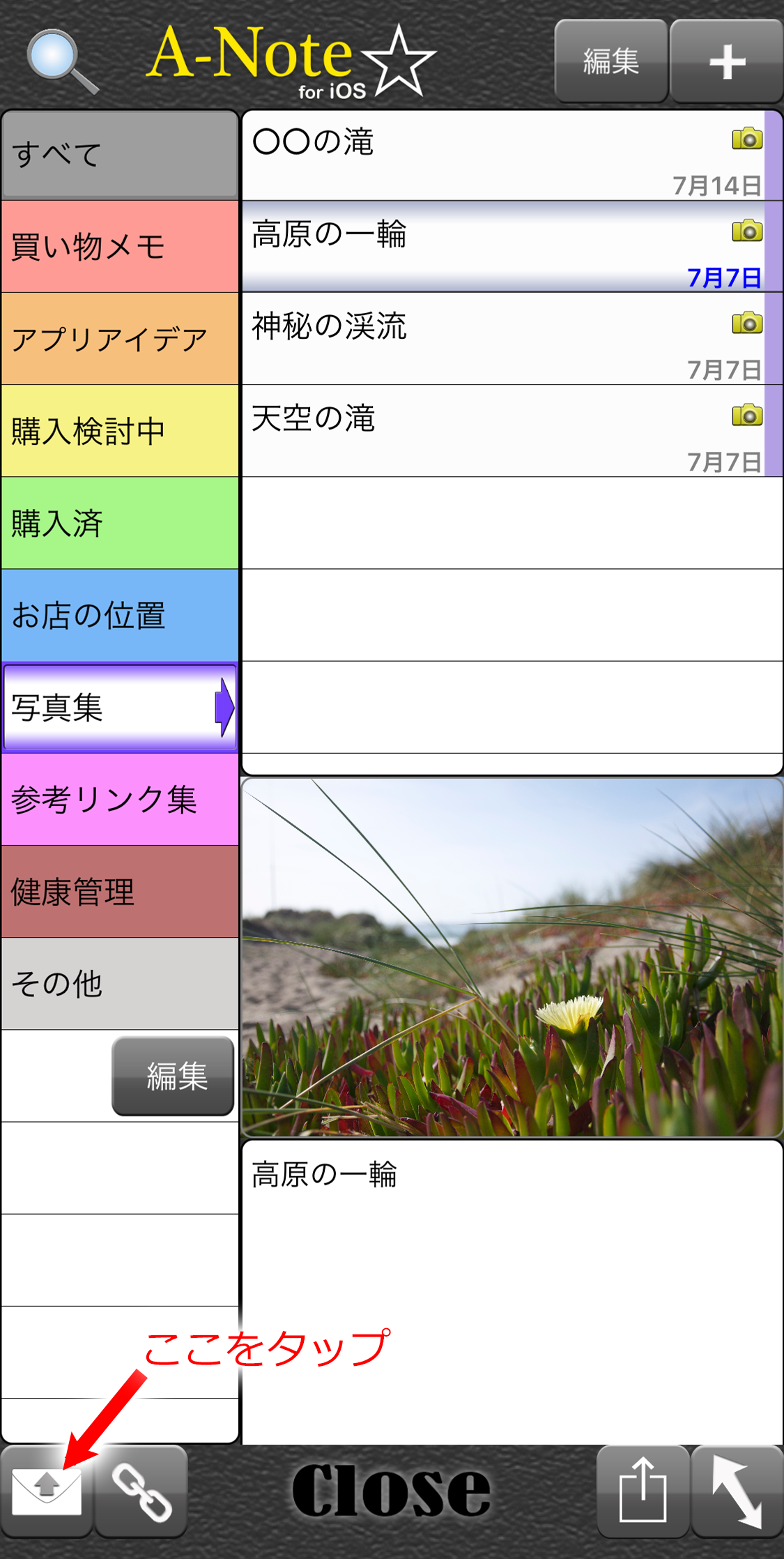Tap the chain link icon
Viewport: 784px width, 1559px height.
click(x=141, y=1491)
